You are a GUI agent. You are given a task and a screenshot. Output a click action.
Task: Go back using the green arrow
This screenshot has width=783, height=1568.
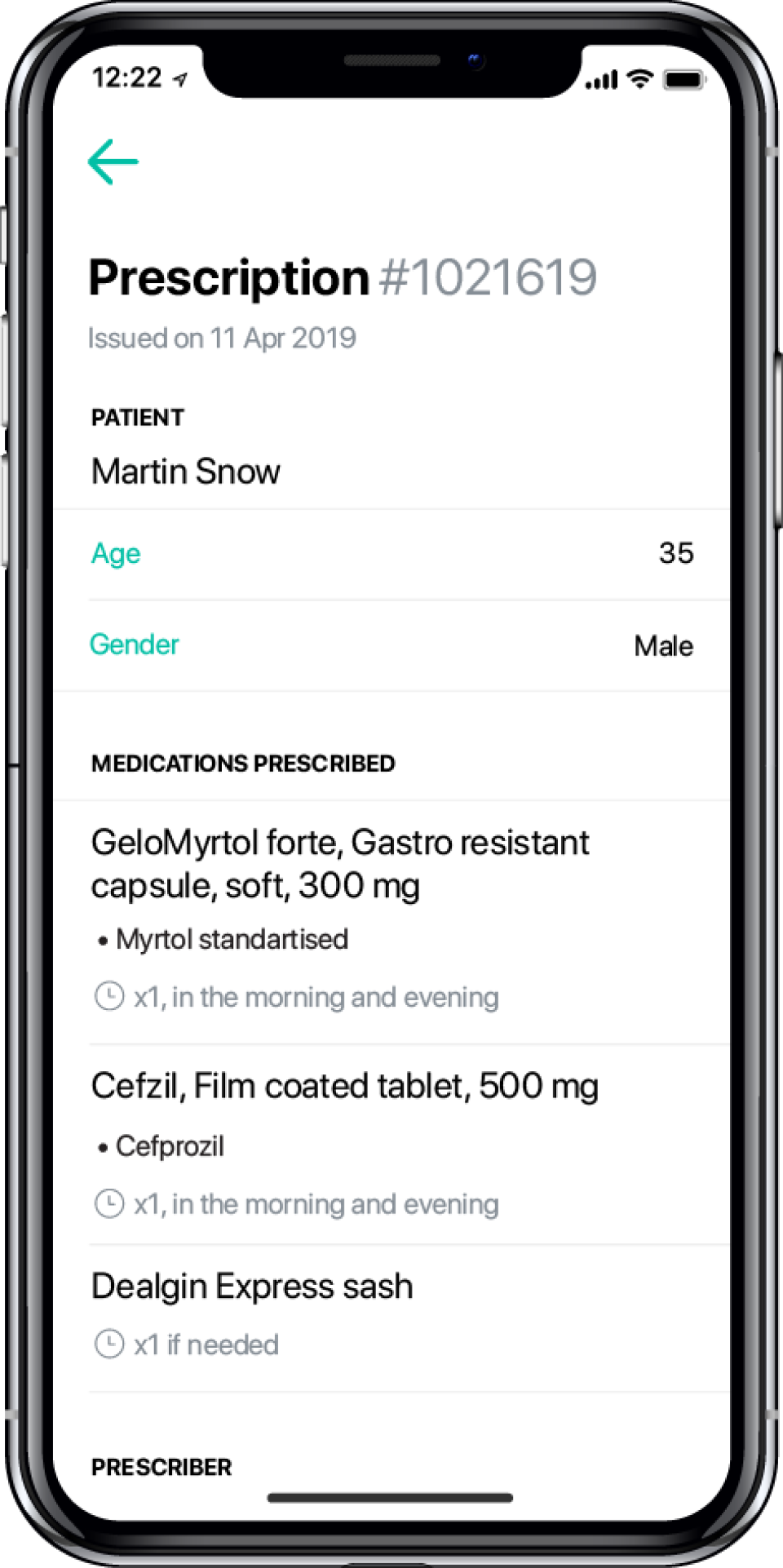pos(113,162)
